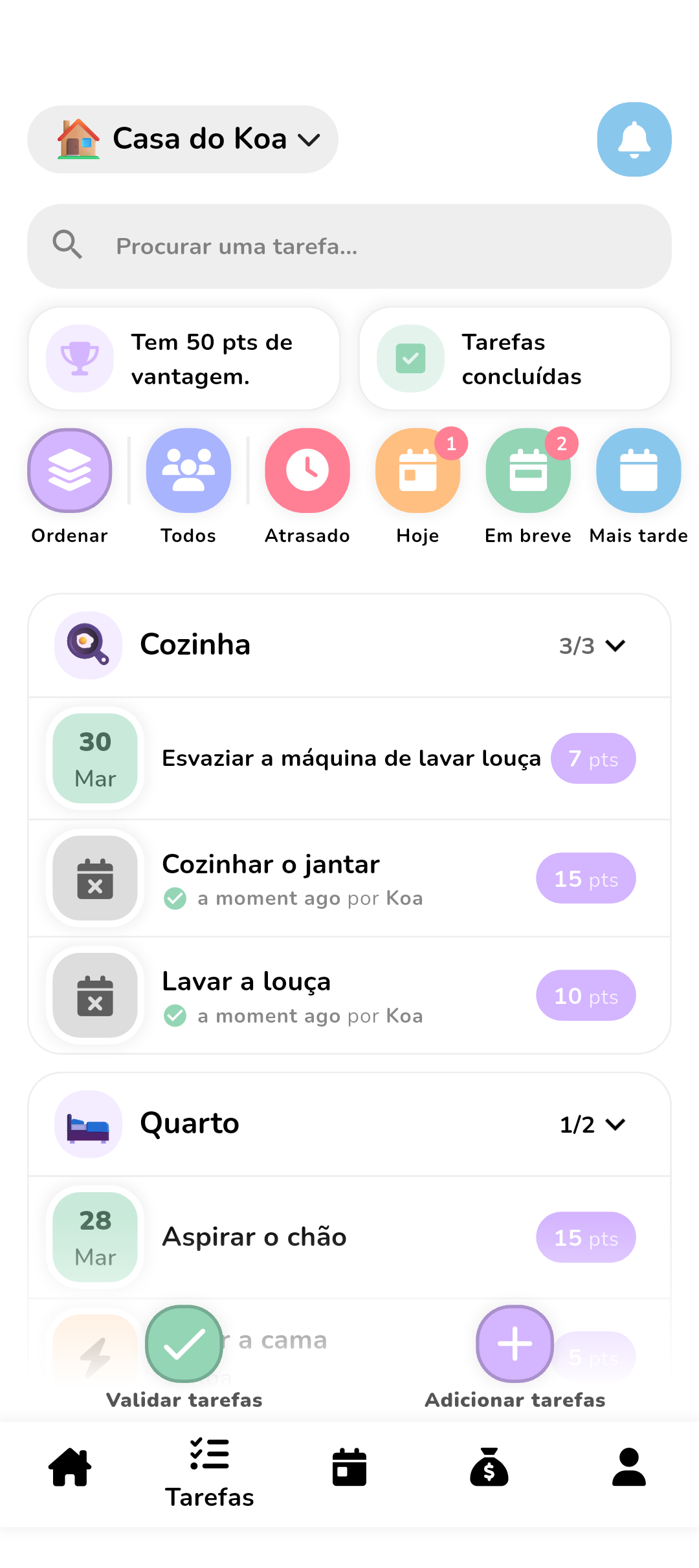699x1568 pixels.
Task: Open the notification bell
Action: pos(634,139)
